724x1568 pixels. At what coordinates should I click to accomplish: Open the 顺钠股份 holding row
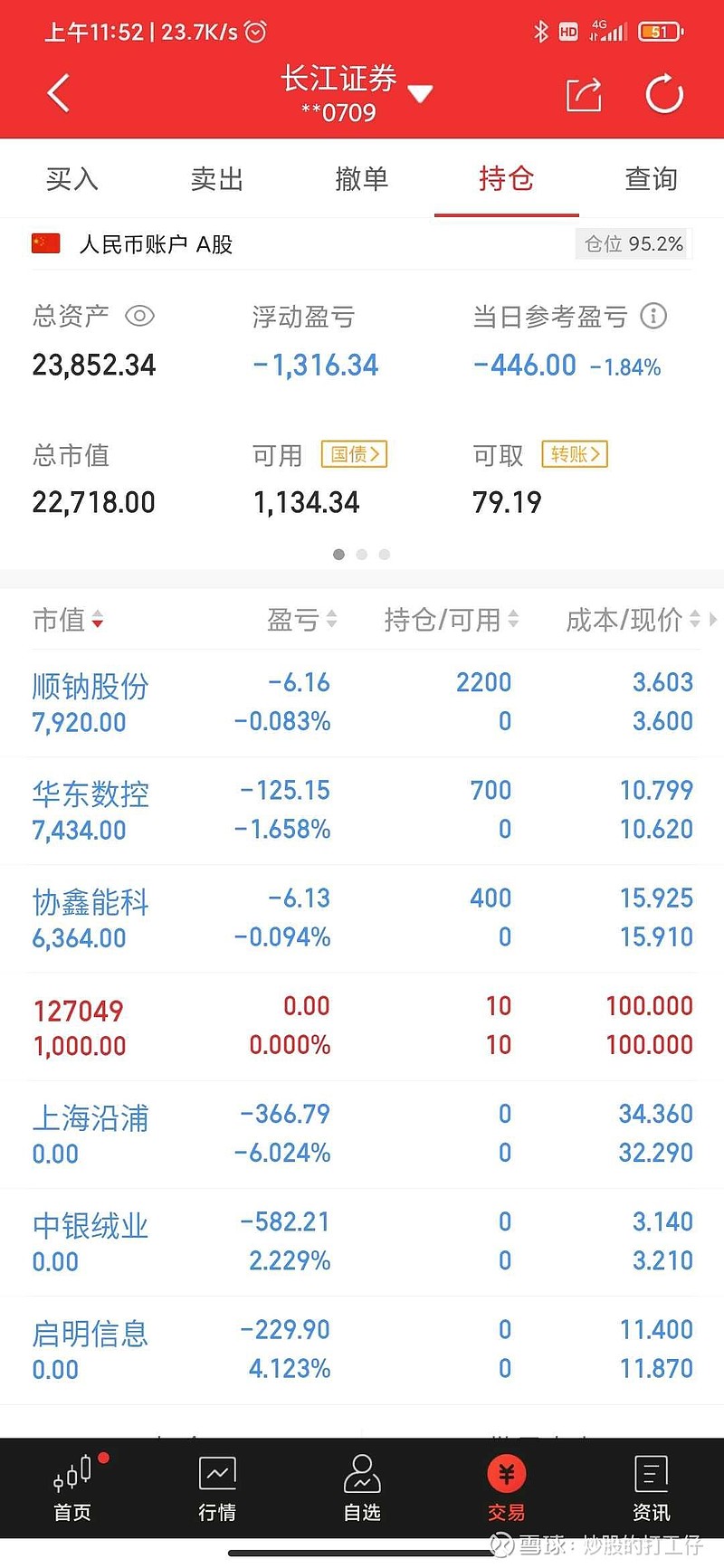(362, 702)
